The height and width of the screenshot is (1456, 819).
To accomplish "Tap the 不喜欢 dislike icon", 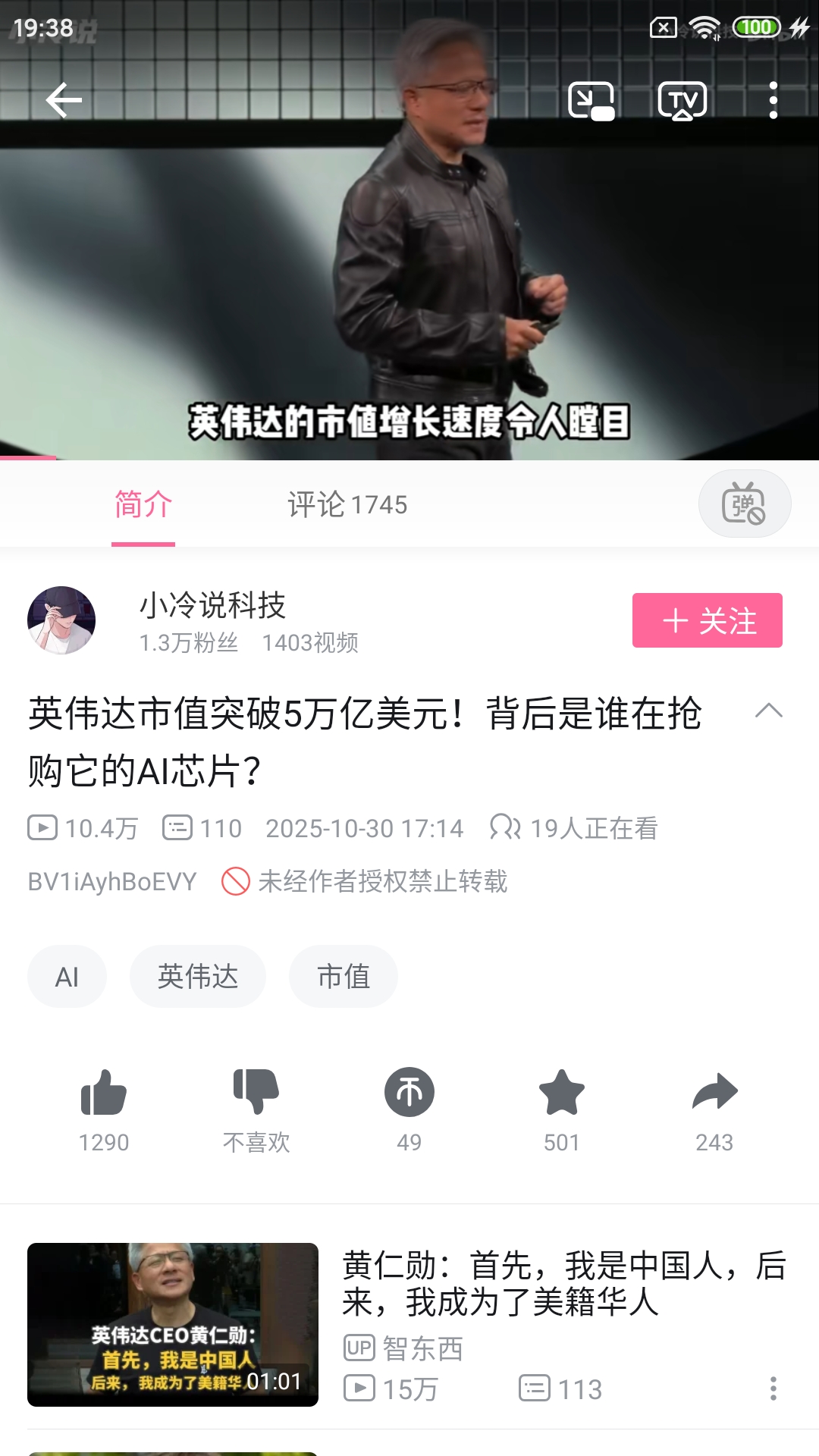I will click(x=256, y=1094).
